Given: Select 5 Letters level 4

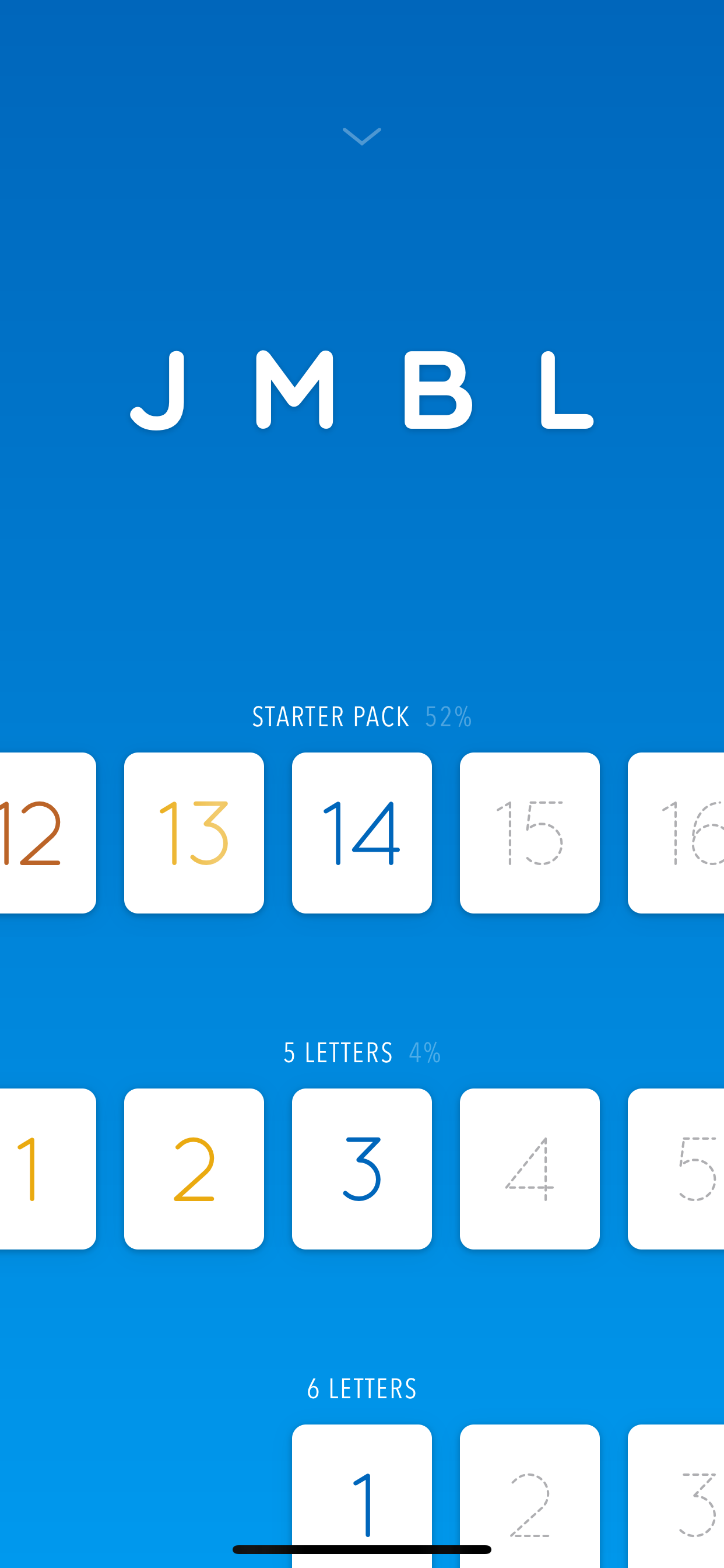Looking at the screenshot, I should click(x=530, y=1168).
